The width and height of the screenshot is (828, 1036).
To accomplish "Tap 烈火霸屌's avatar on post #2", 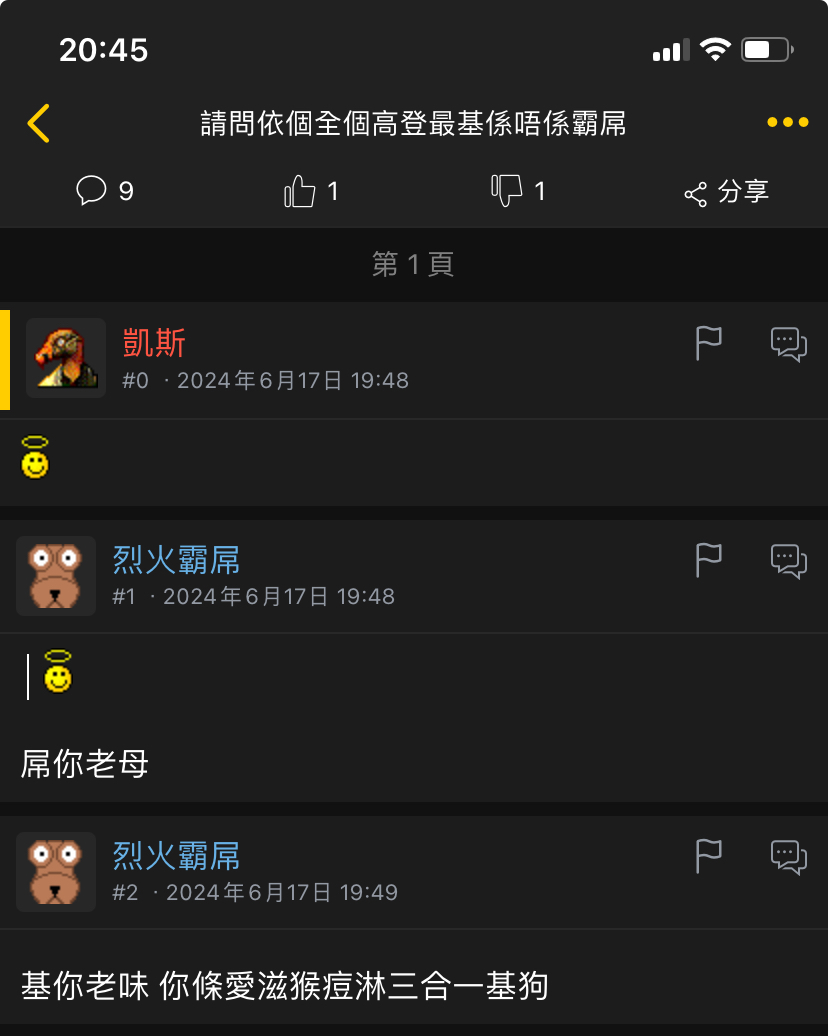I will 56,871.
